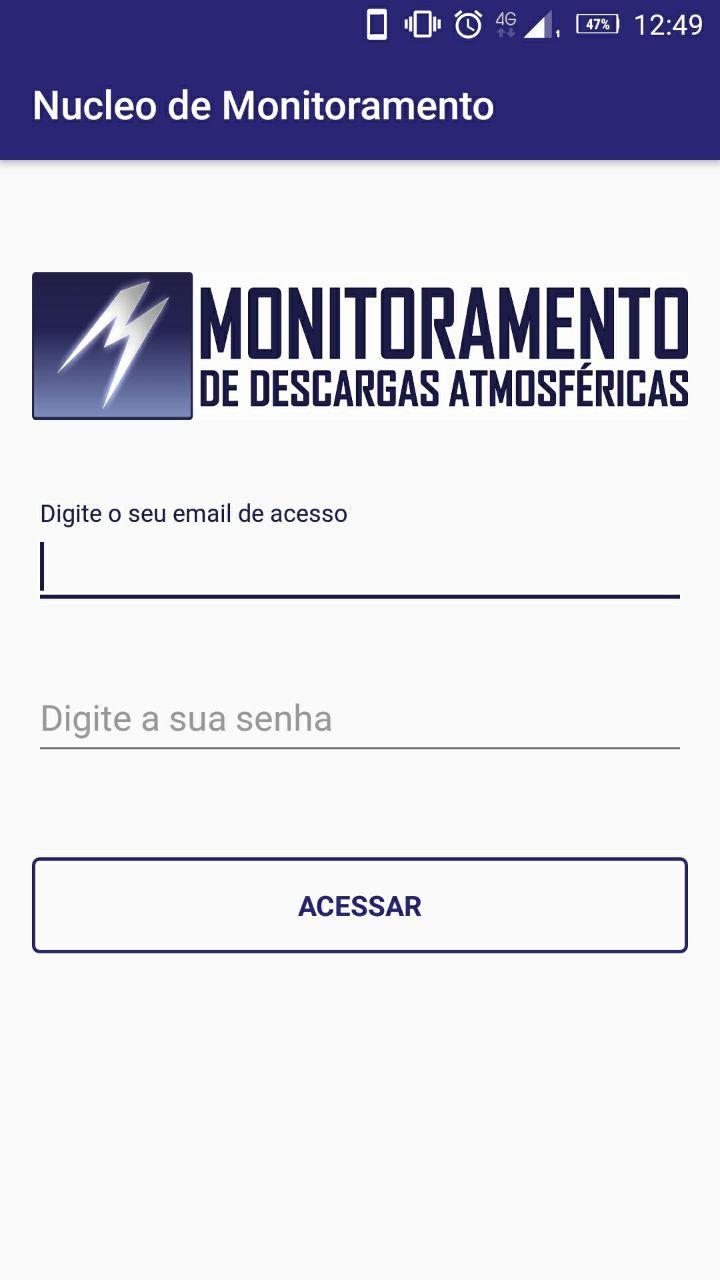The height and width of the screenshot is (1280, 720).
Task: Click the app logo gradient background square
Action: (x=113, y=345)
